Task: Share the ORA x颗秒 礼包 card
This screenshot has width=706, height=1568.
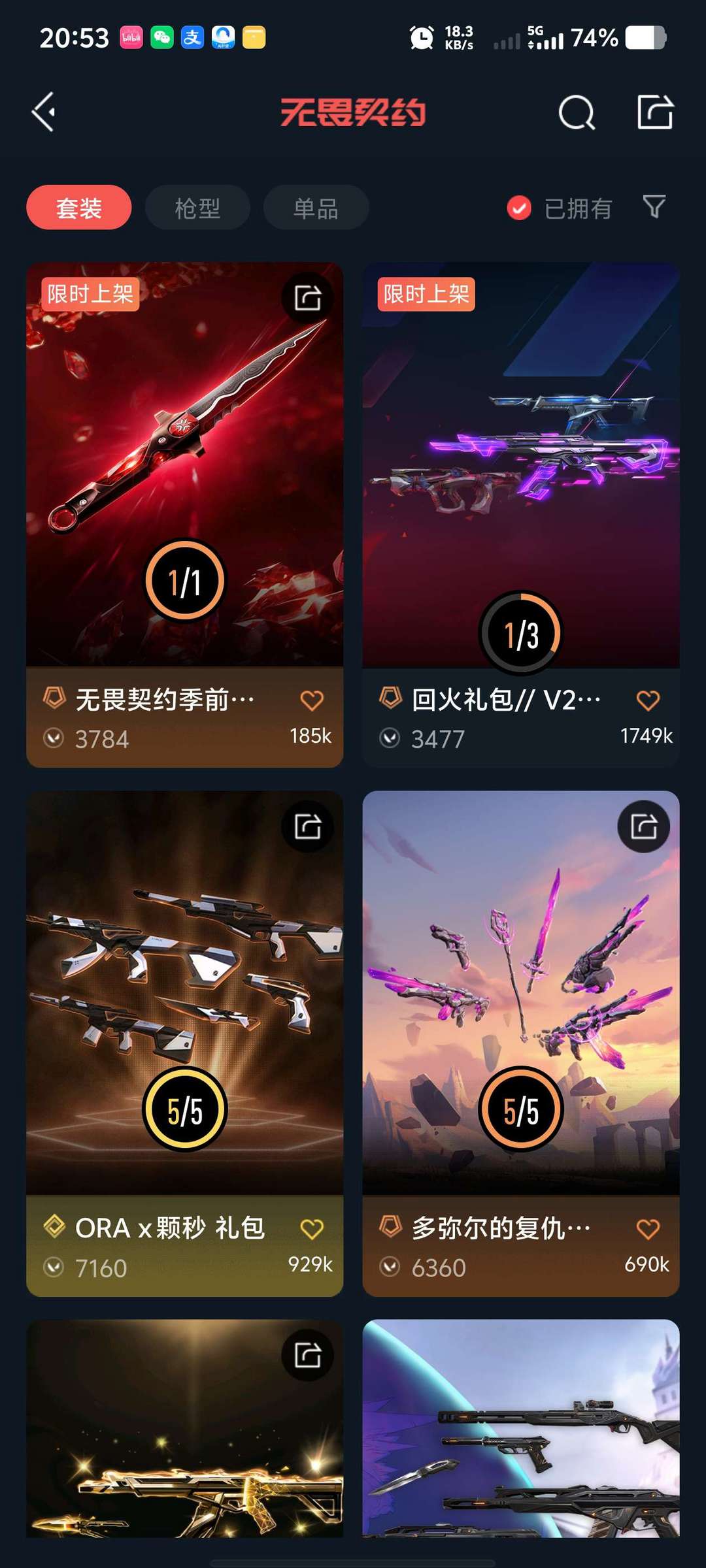Action: [308, 826]
